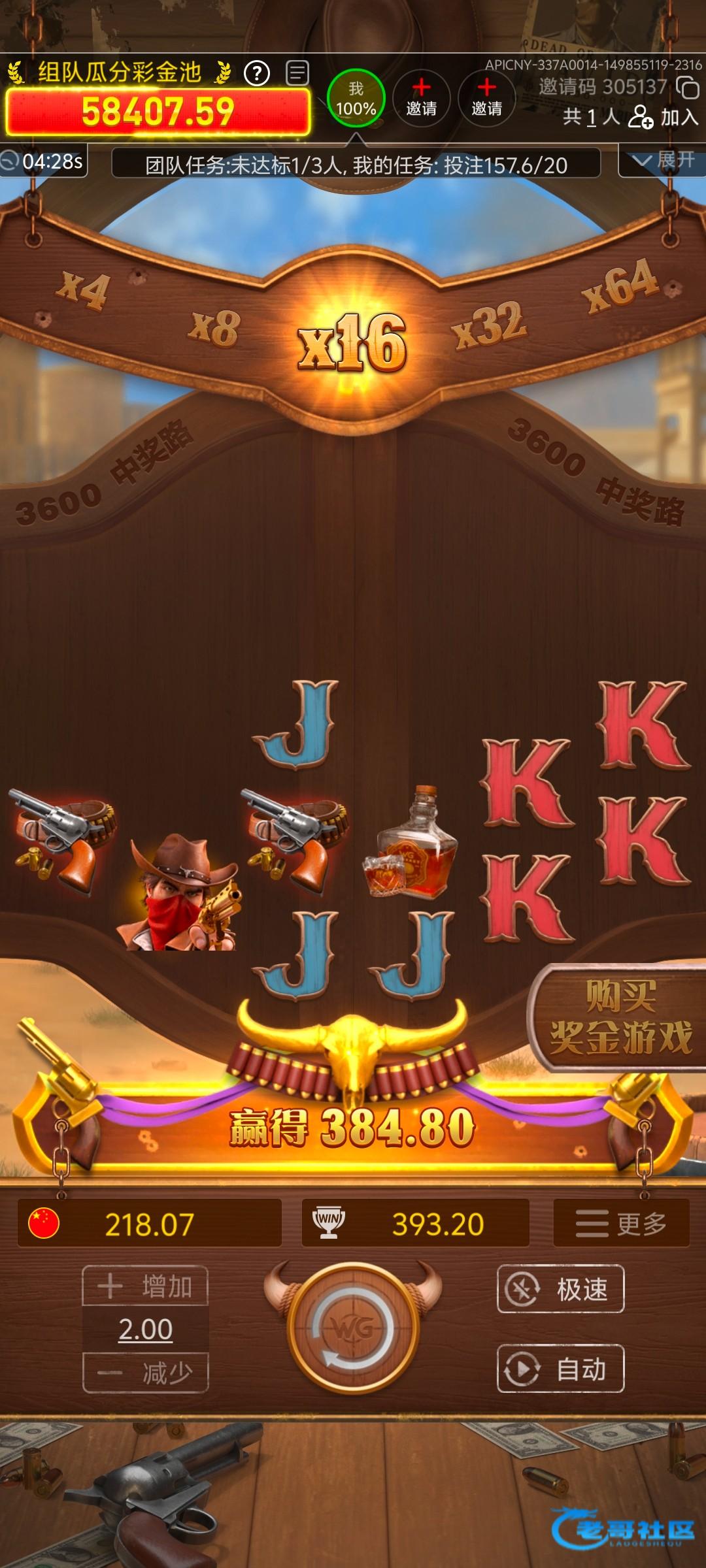The height and width of the screenshot is (1568, 706).
Task: Tap the 我 100% team member badge
Action: pos(356,98)
